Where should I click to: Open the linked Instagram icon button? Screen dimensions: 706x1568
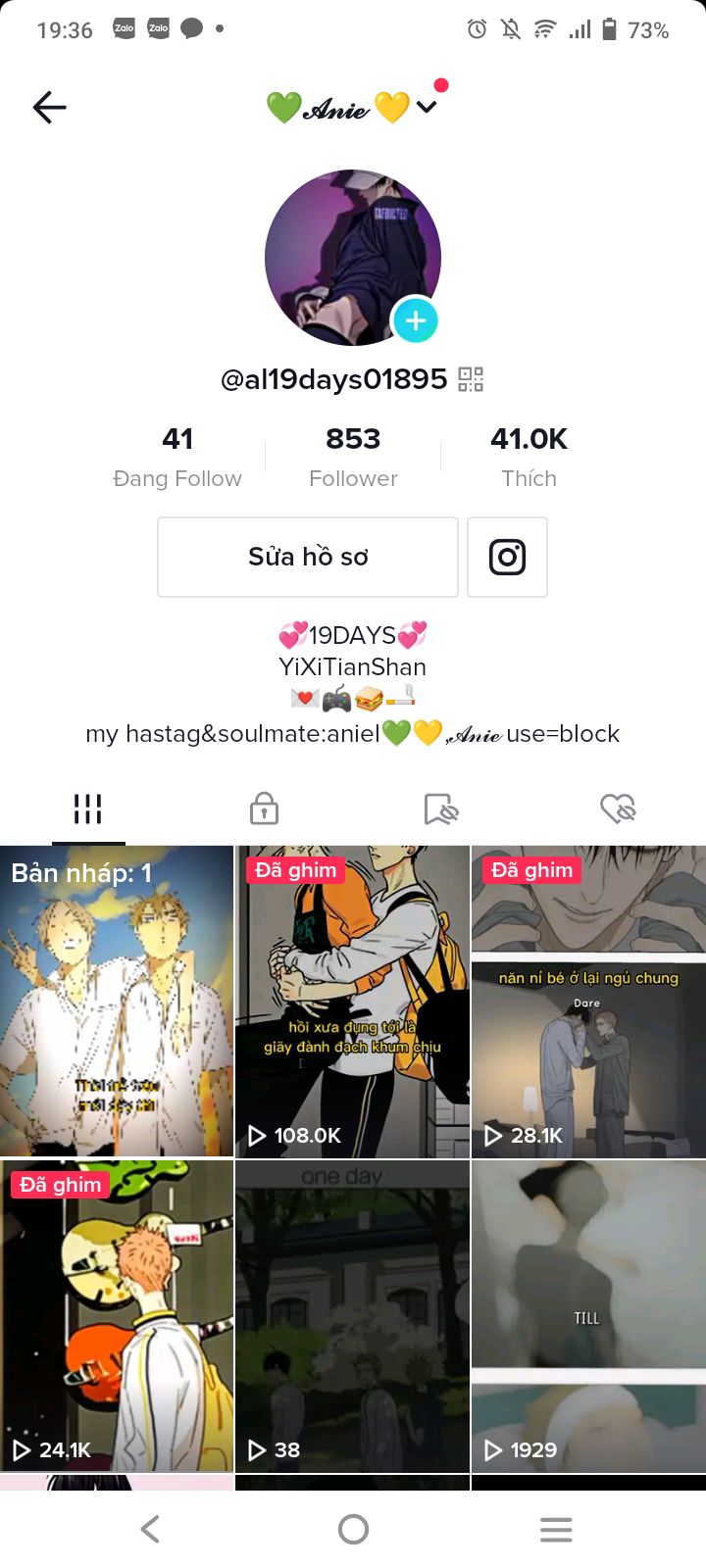507,557
